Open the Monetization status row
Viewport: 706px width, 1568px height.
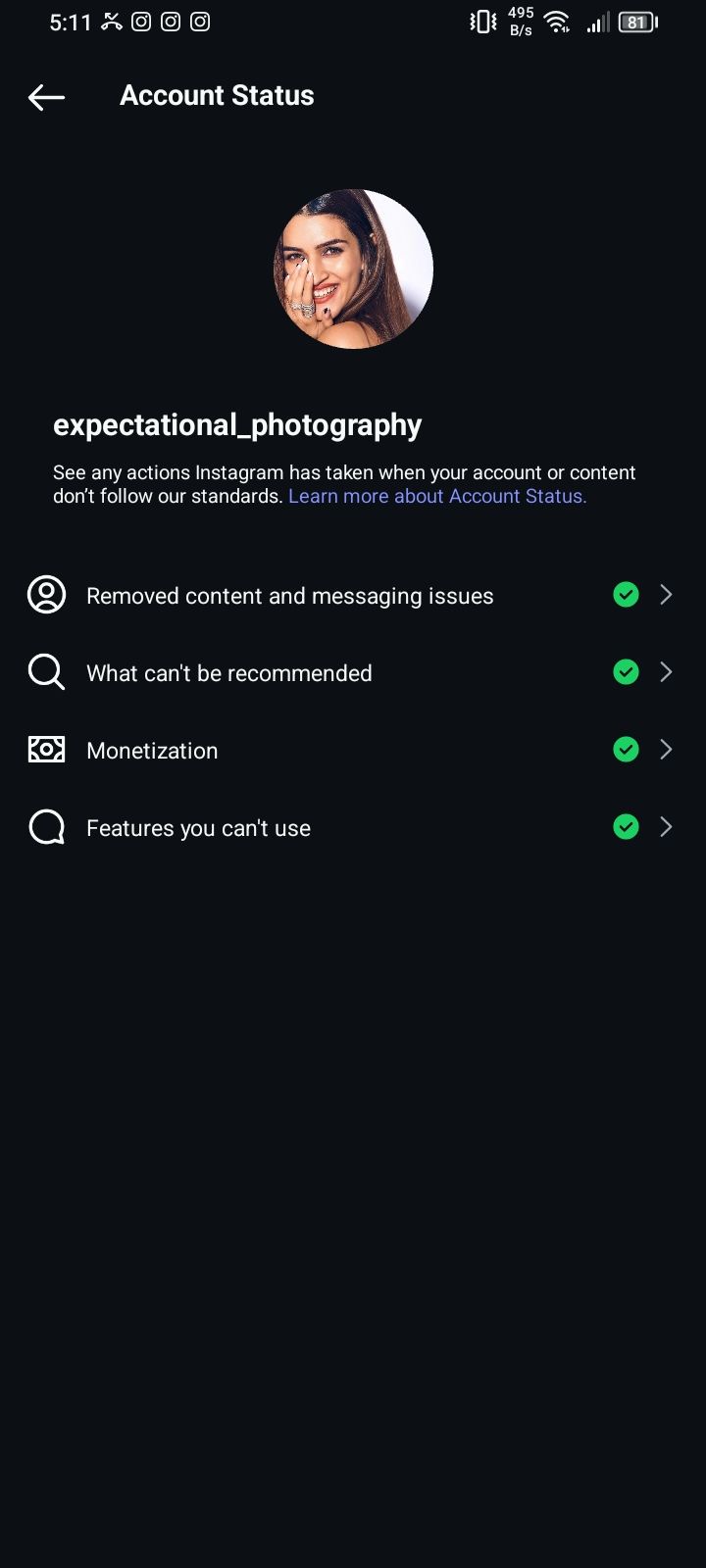point(353,750)
